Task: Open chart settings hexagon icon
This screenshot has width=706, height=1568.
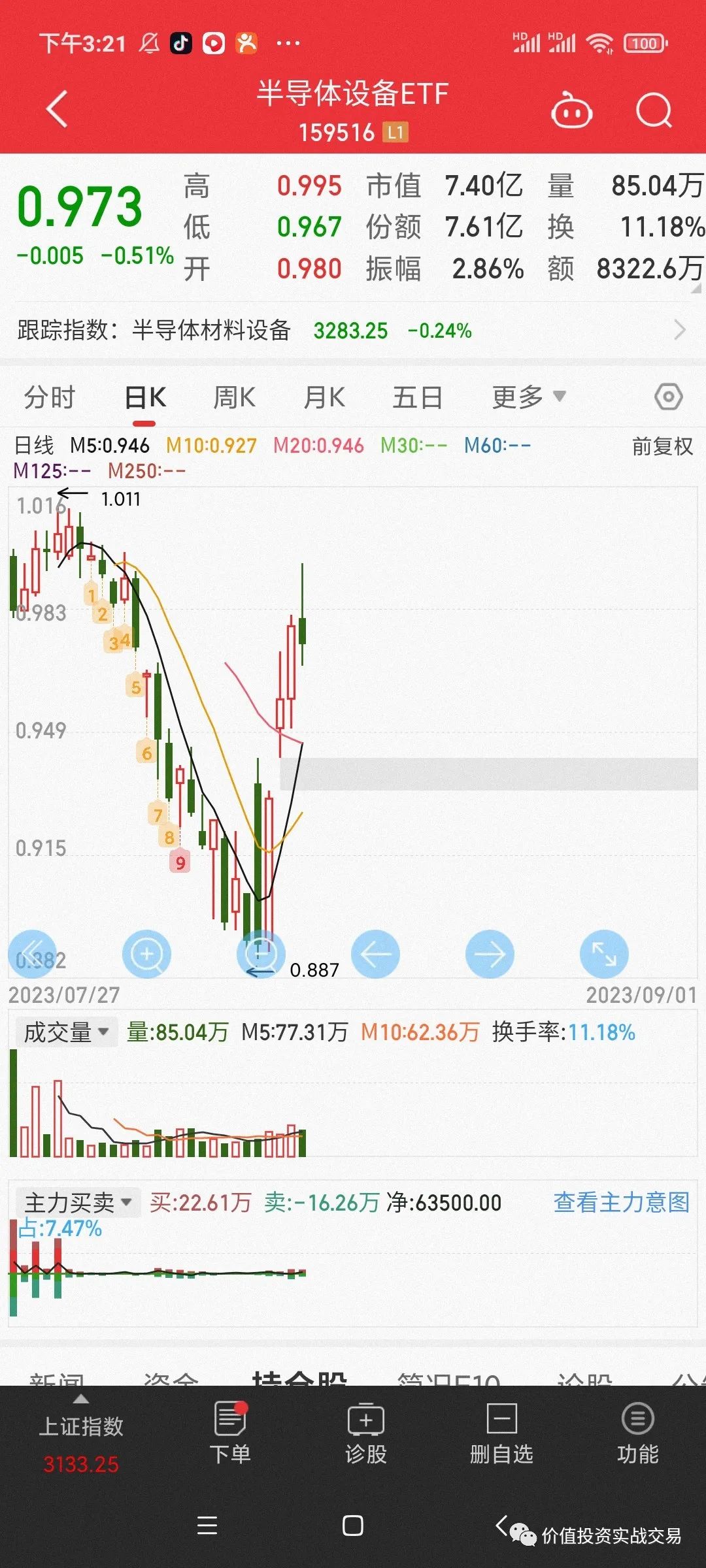Action: point(668,397)
